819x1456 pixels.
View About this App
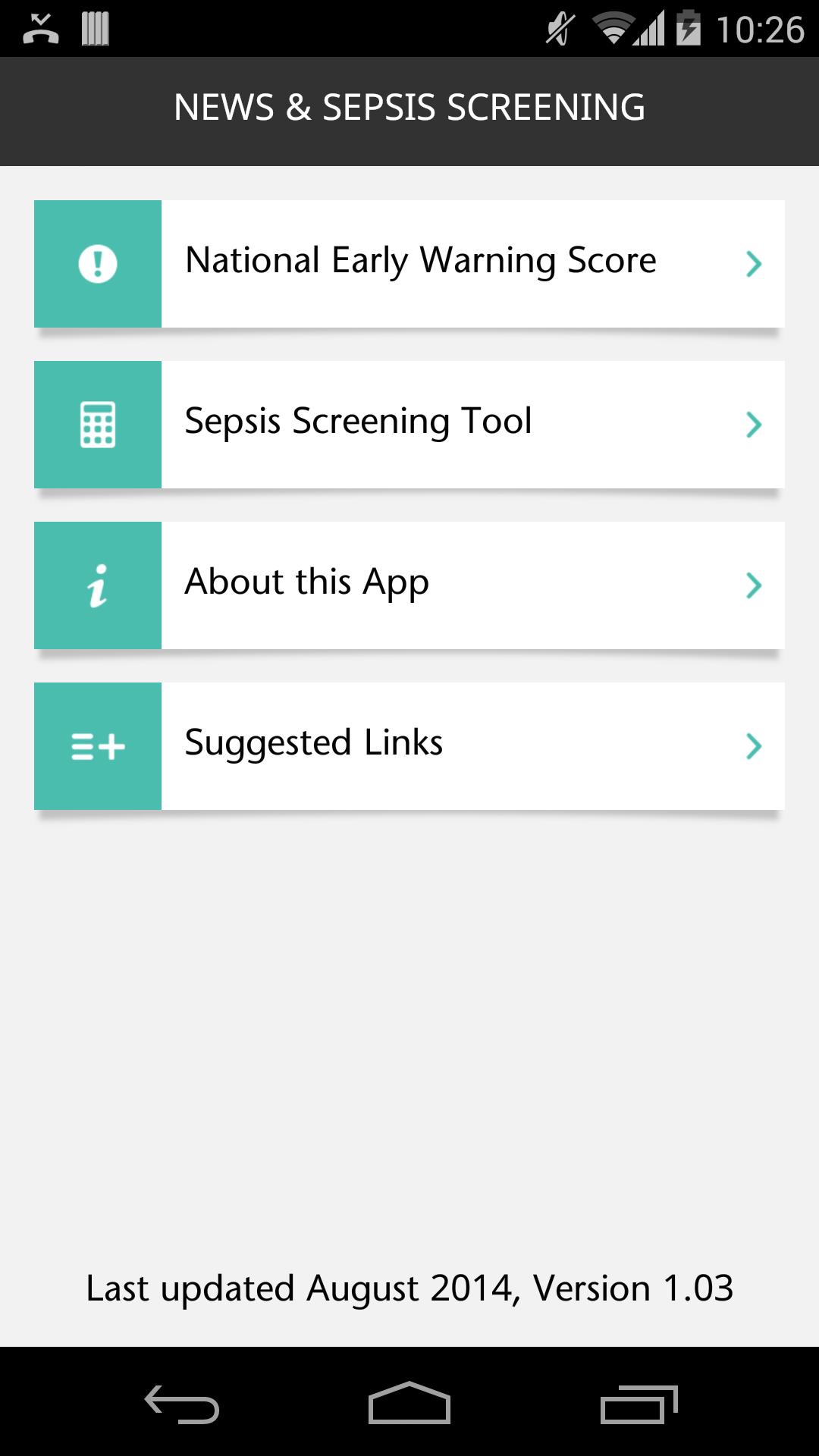409,585
